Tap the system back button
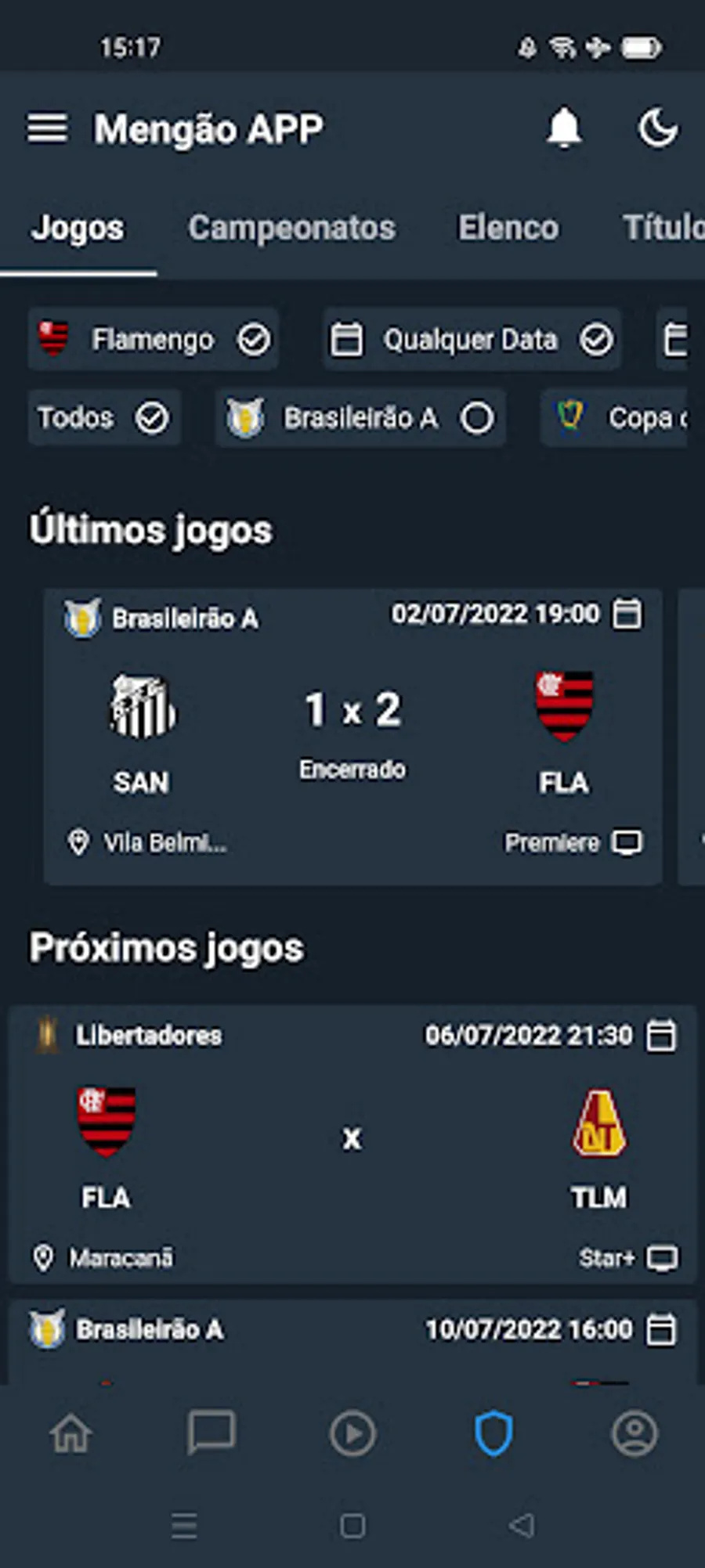Screen dimensions: 705x1568 pos(522,1525)
